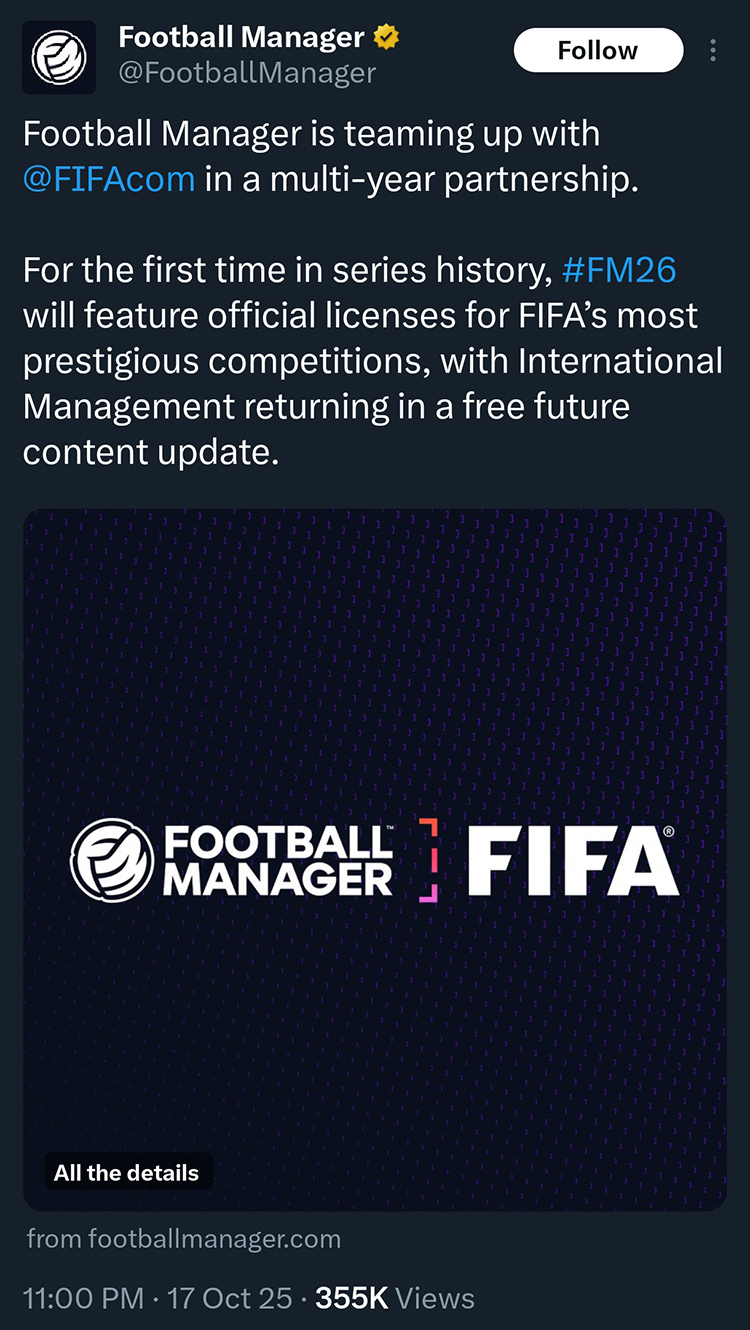750x1330 pixels.
Task: Follow the Football Manager account
Action: tap(598, 51)
